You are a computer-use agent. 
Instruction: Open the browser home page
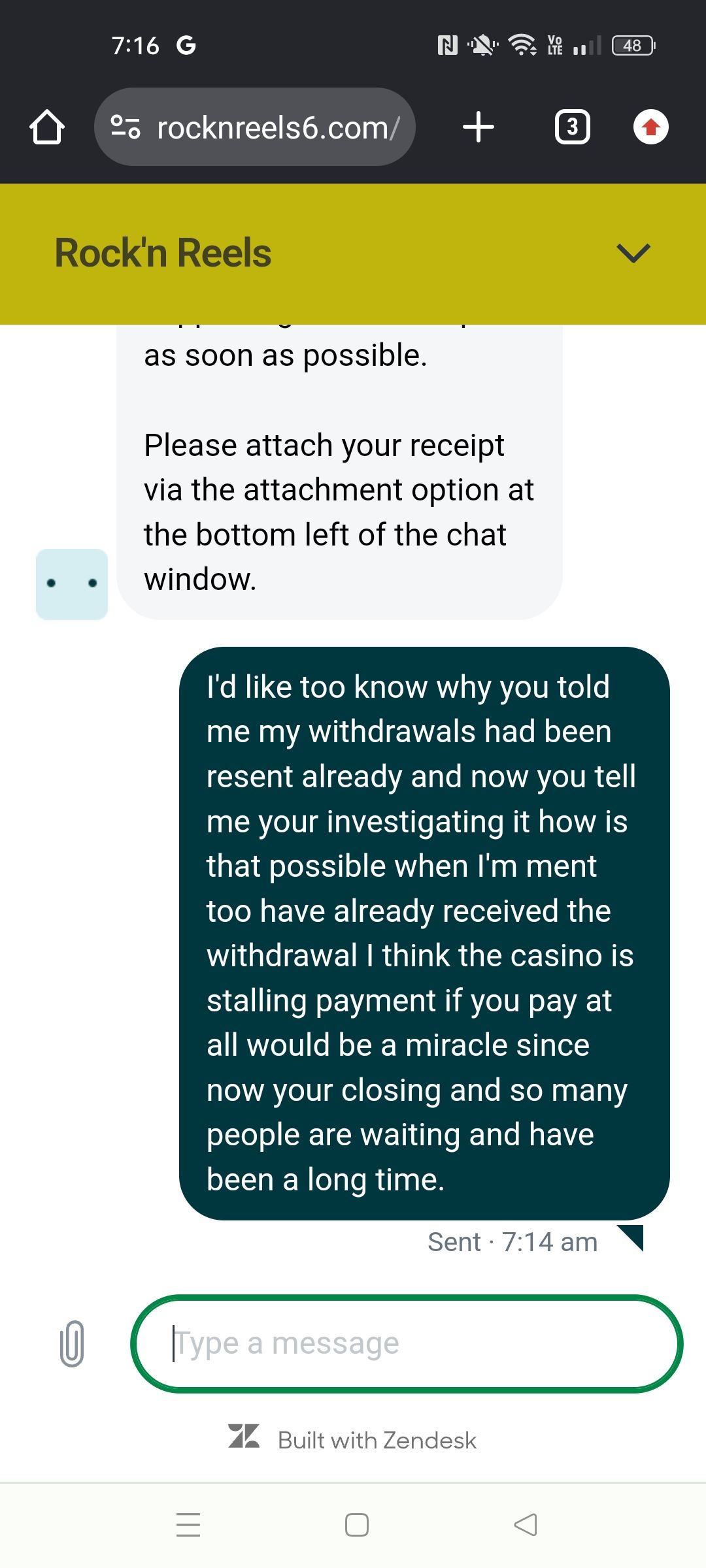pyautogui.click(x=47, y=127)
